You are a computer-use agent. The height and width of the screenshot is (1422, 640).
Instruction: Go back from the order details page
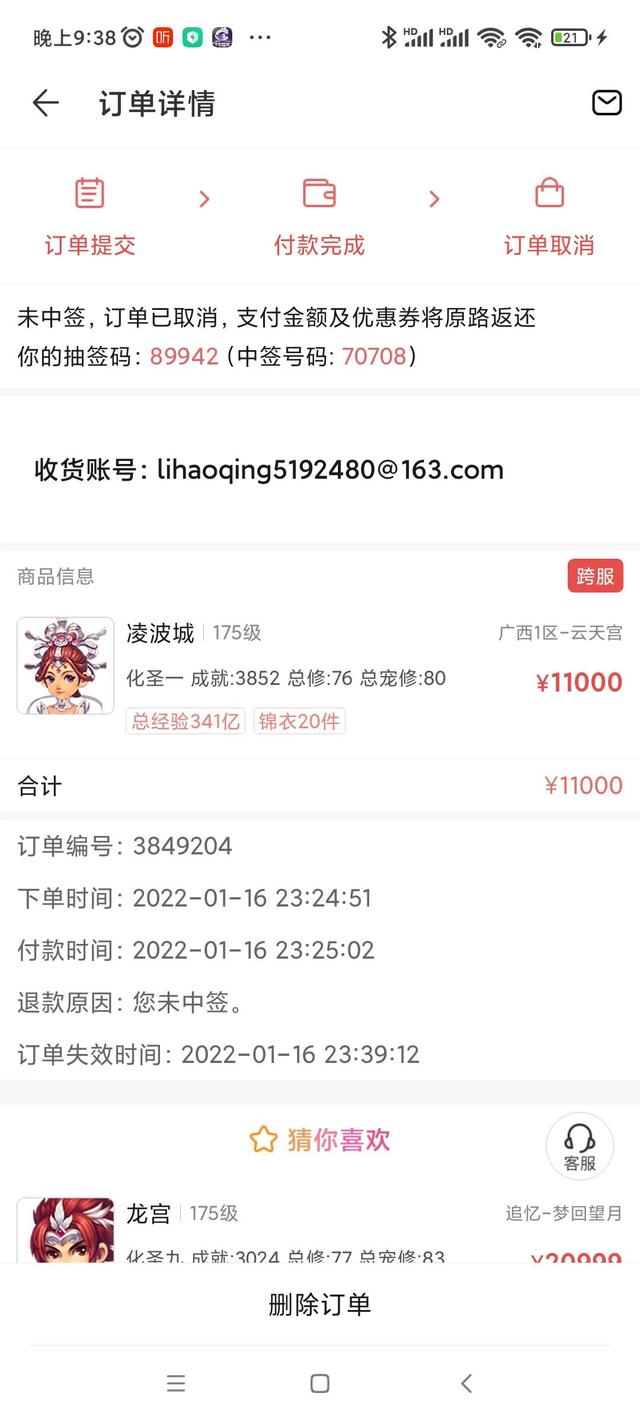pos(46,103)
